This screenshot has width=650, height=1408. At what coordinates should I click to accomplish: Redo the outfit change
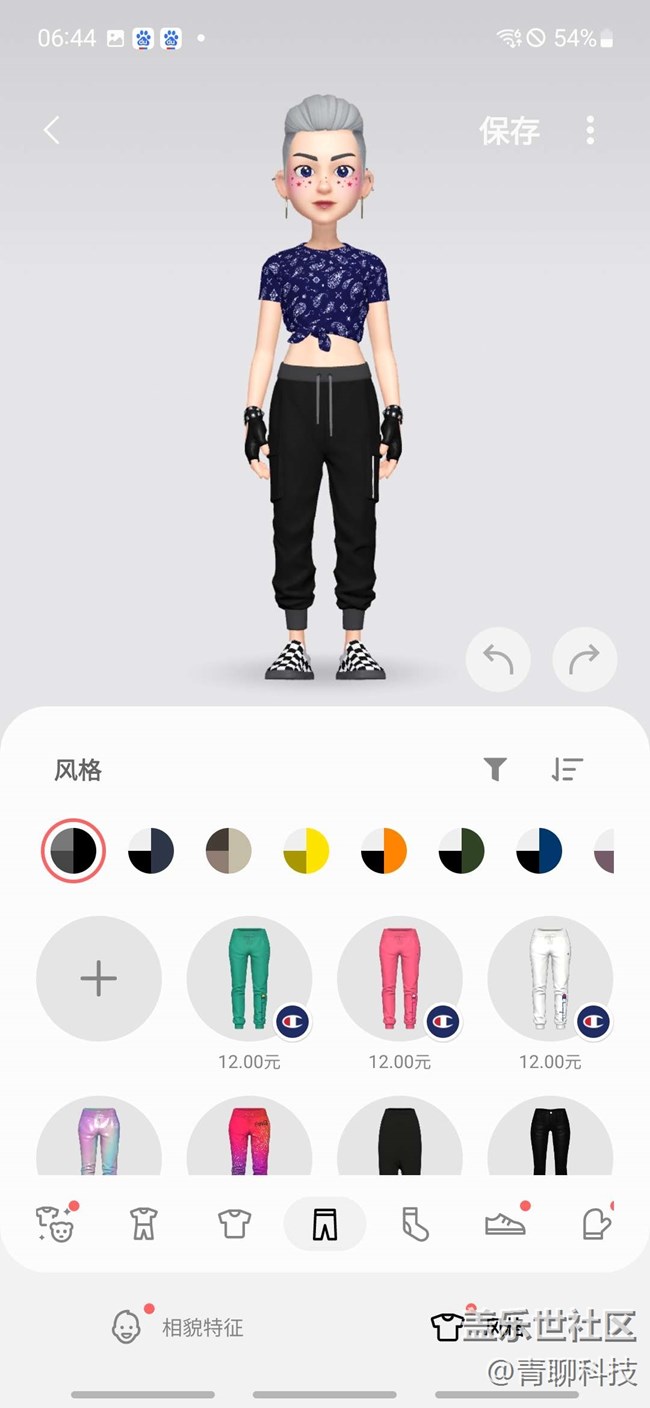[x=584, y=659]
